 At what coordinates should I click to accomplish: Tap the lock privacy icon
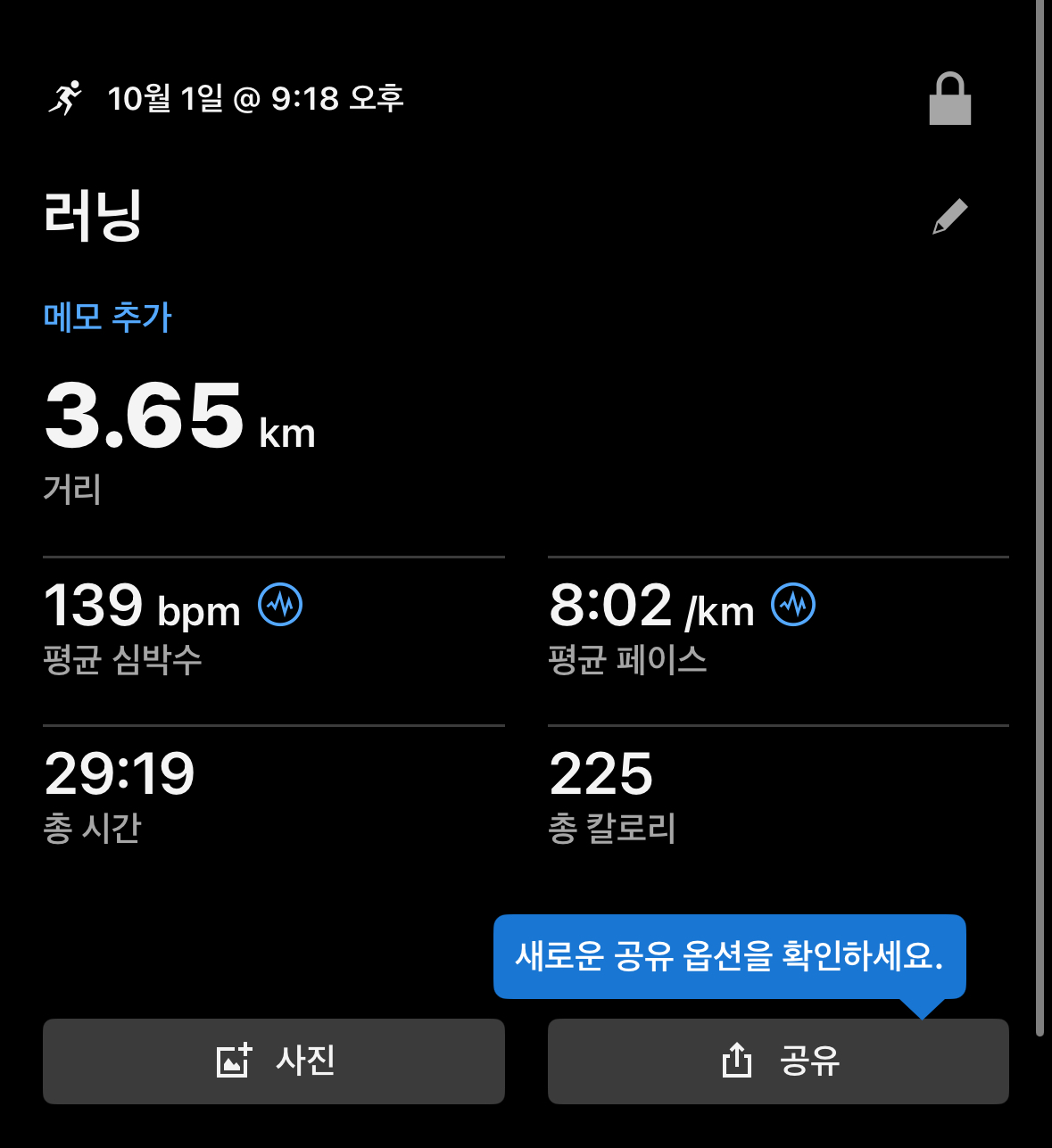pos(949,99)
